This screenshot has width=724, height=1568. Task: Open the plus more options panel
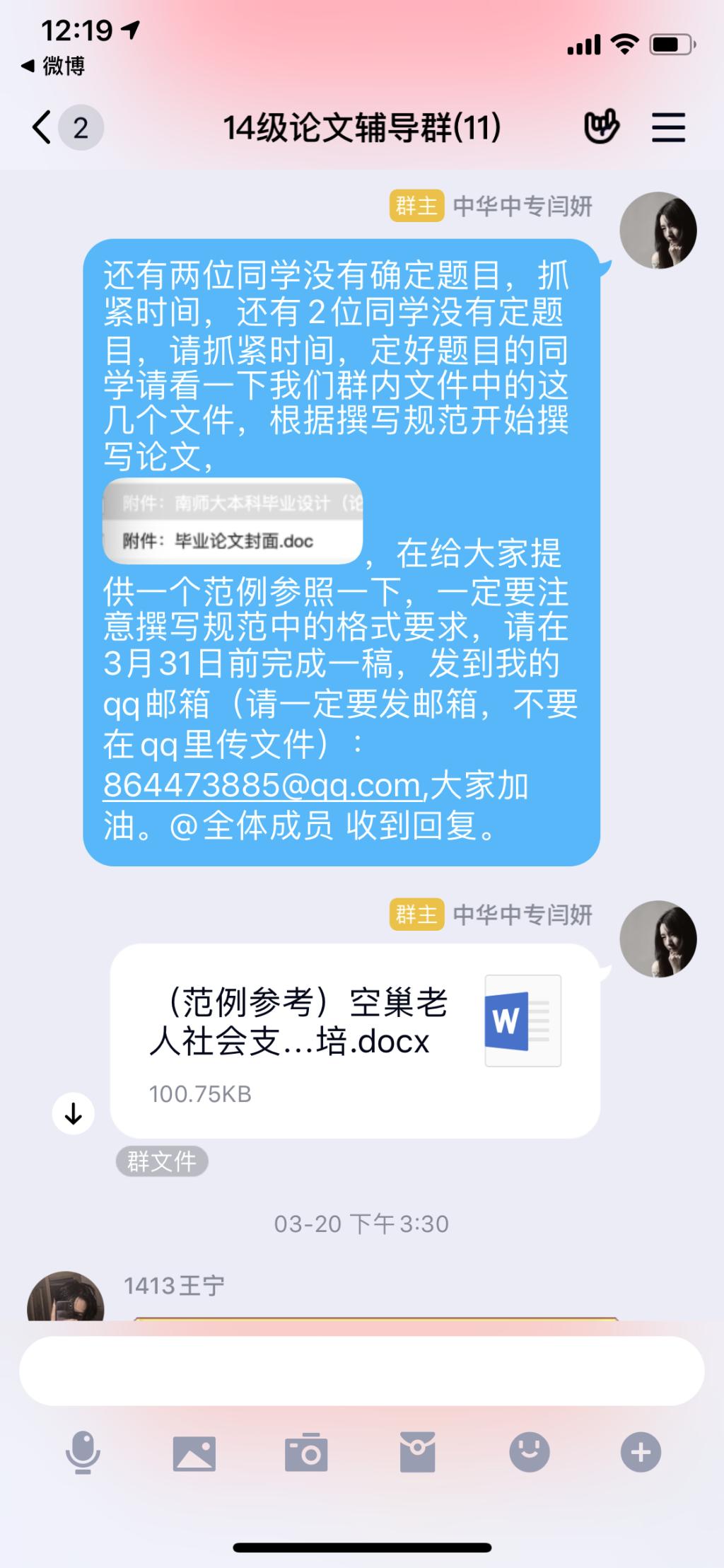click(x=641, y=1453)
